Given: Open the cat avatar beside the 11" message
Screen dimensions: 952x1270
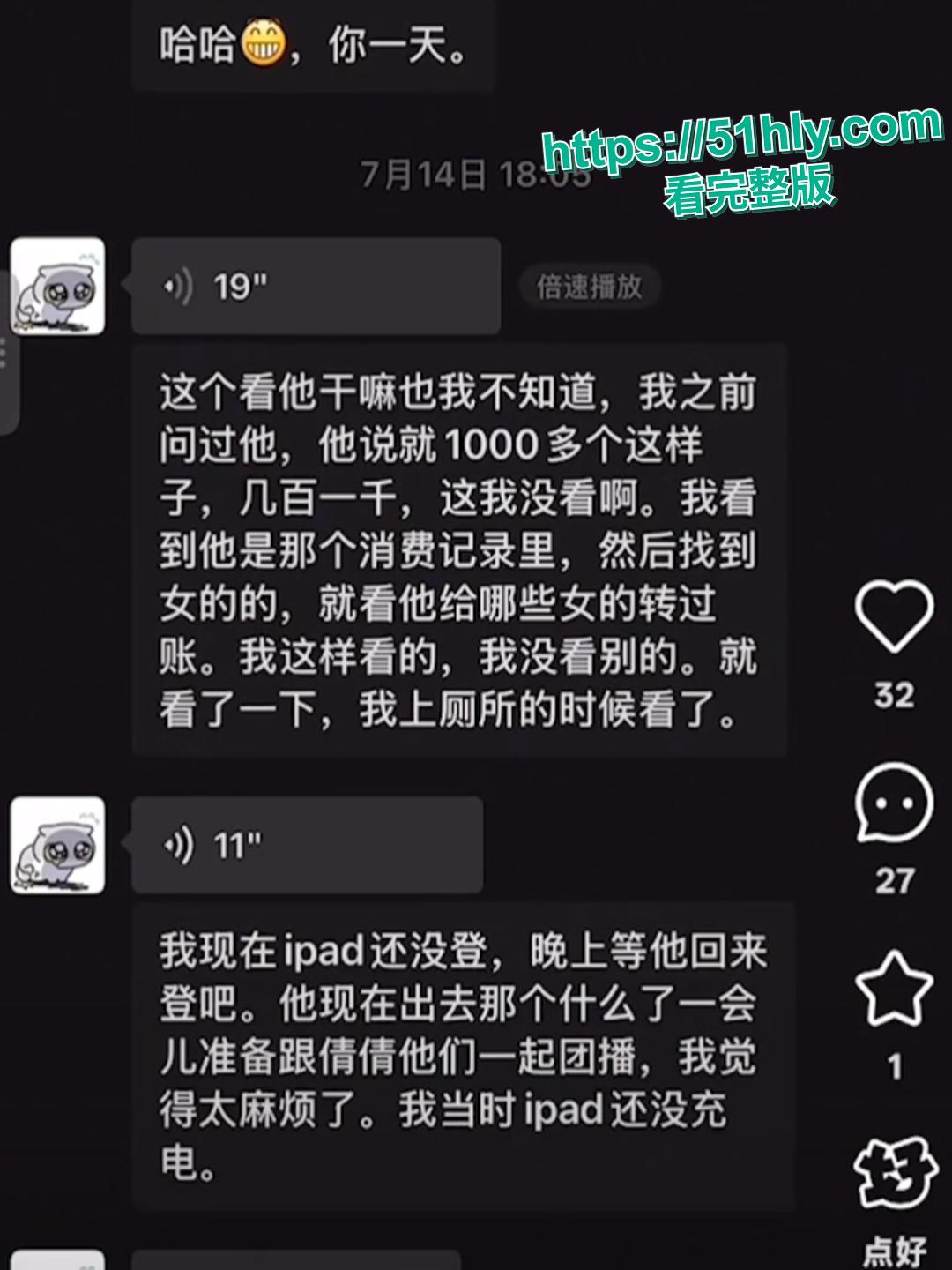Looking at the screenshot, I should pyautogui.click(x=59, y=845).
